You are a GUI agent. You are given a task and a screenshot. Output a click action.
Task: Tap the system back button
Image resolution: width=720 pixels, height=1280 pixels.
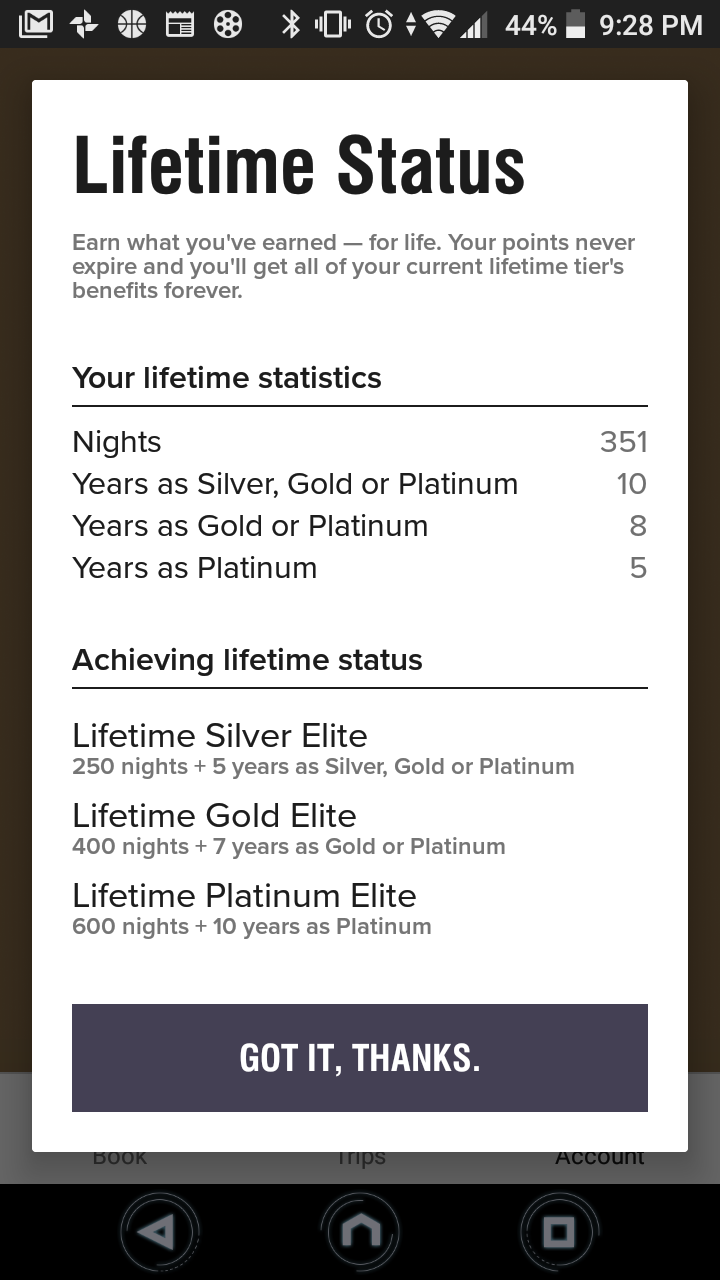pos(160,1232)
